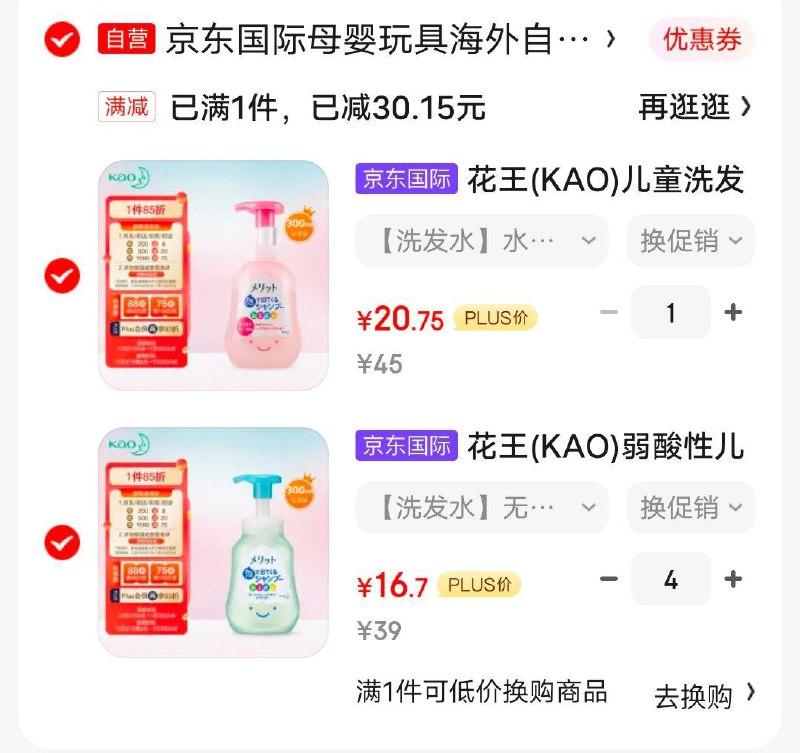
Task: Deselect the 花王弱酸性 green shampoo item
Action: coord(62,542)
